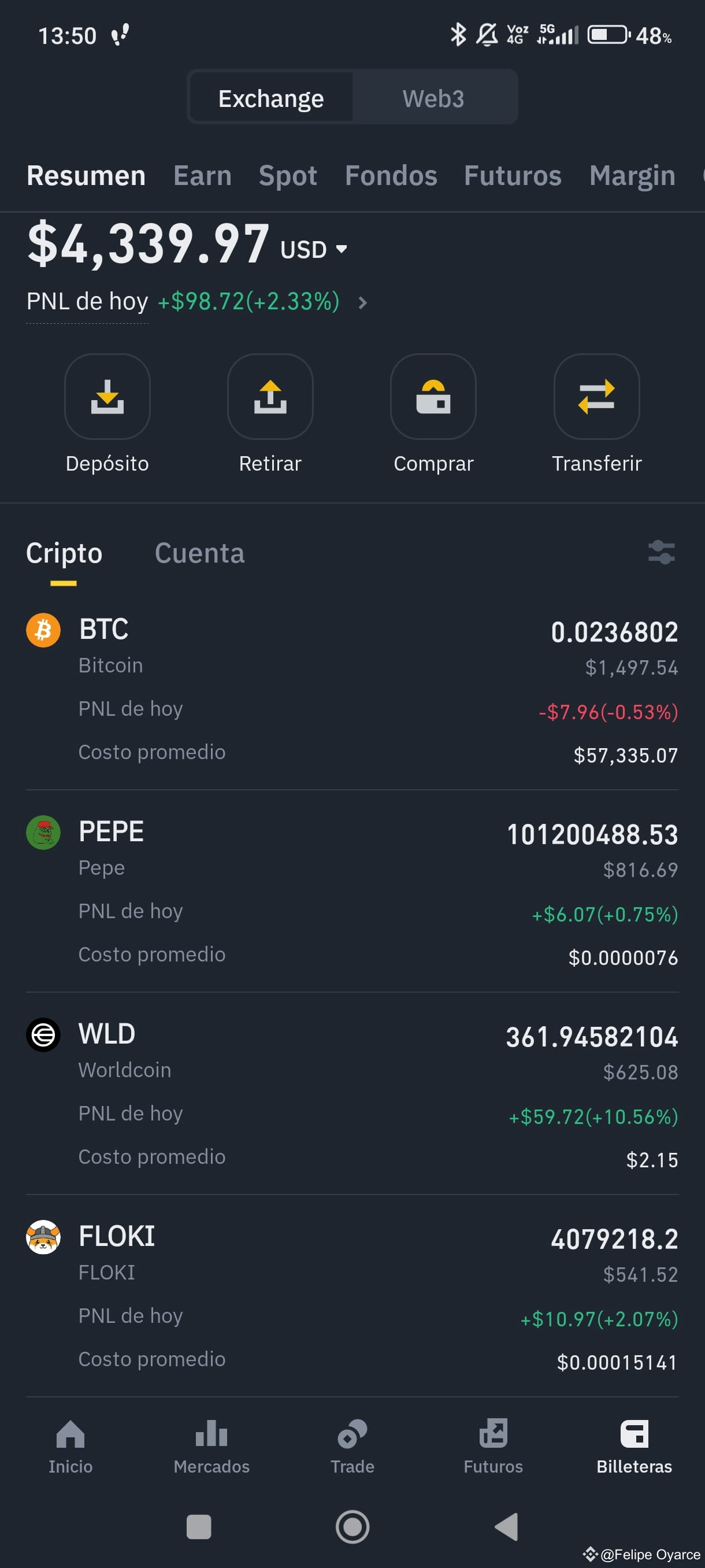
Task: Switch to the Cuenta tab
Action: pyautogui.click(x=199, y=553)
